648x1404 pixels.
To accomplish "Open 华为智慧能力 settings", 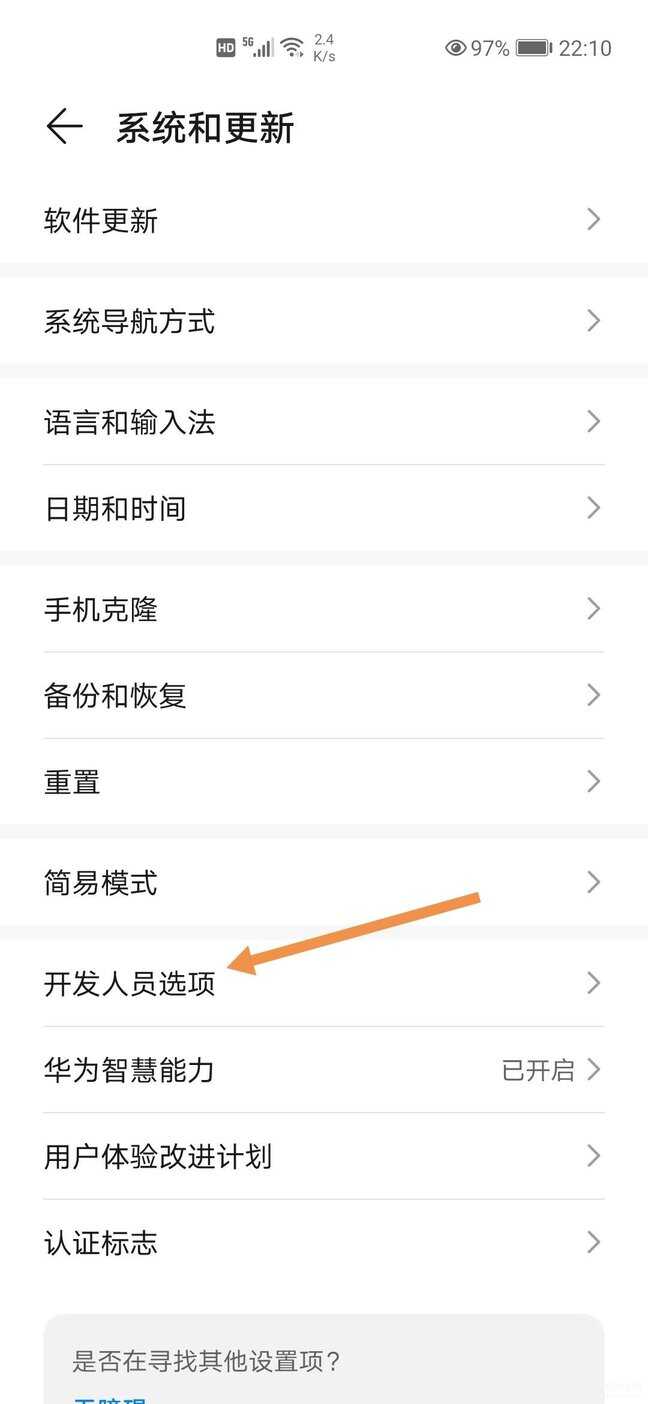I will [323, 1070].
